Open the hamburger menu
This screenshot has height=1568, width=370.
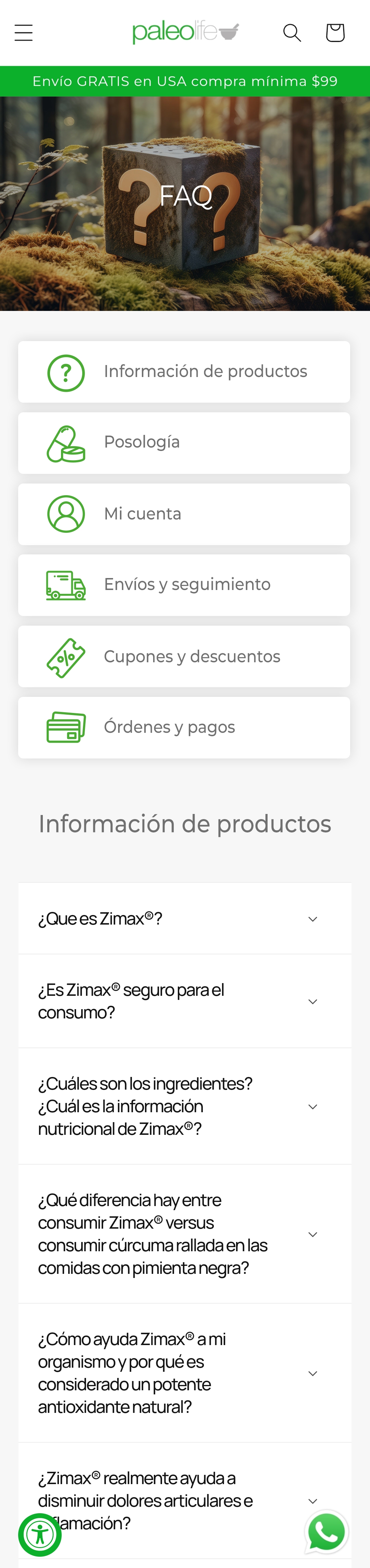(24, 33)
